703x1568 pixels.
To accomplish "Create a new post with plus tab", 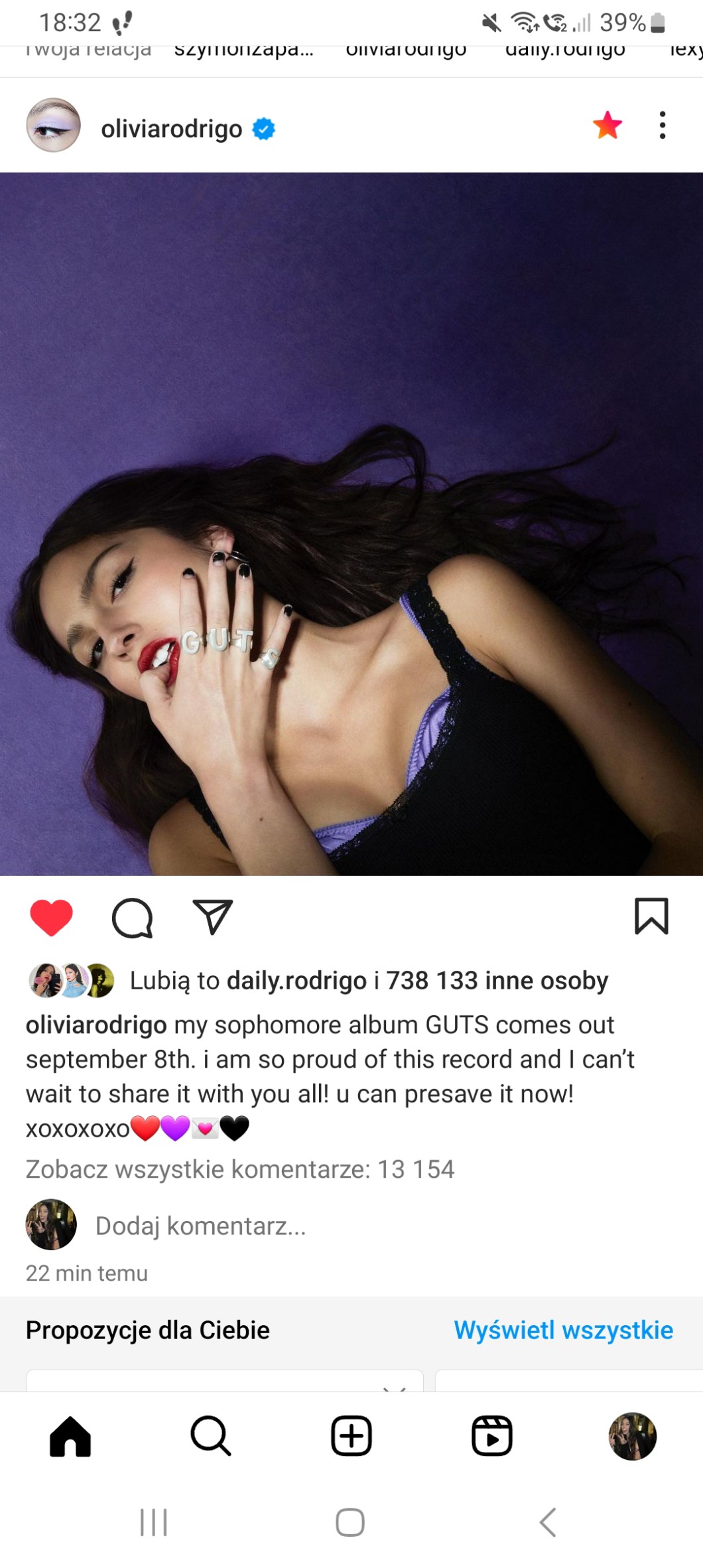I will [351, 1437].
